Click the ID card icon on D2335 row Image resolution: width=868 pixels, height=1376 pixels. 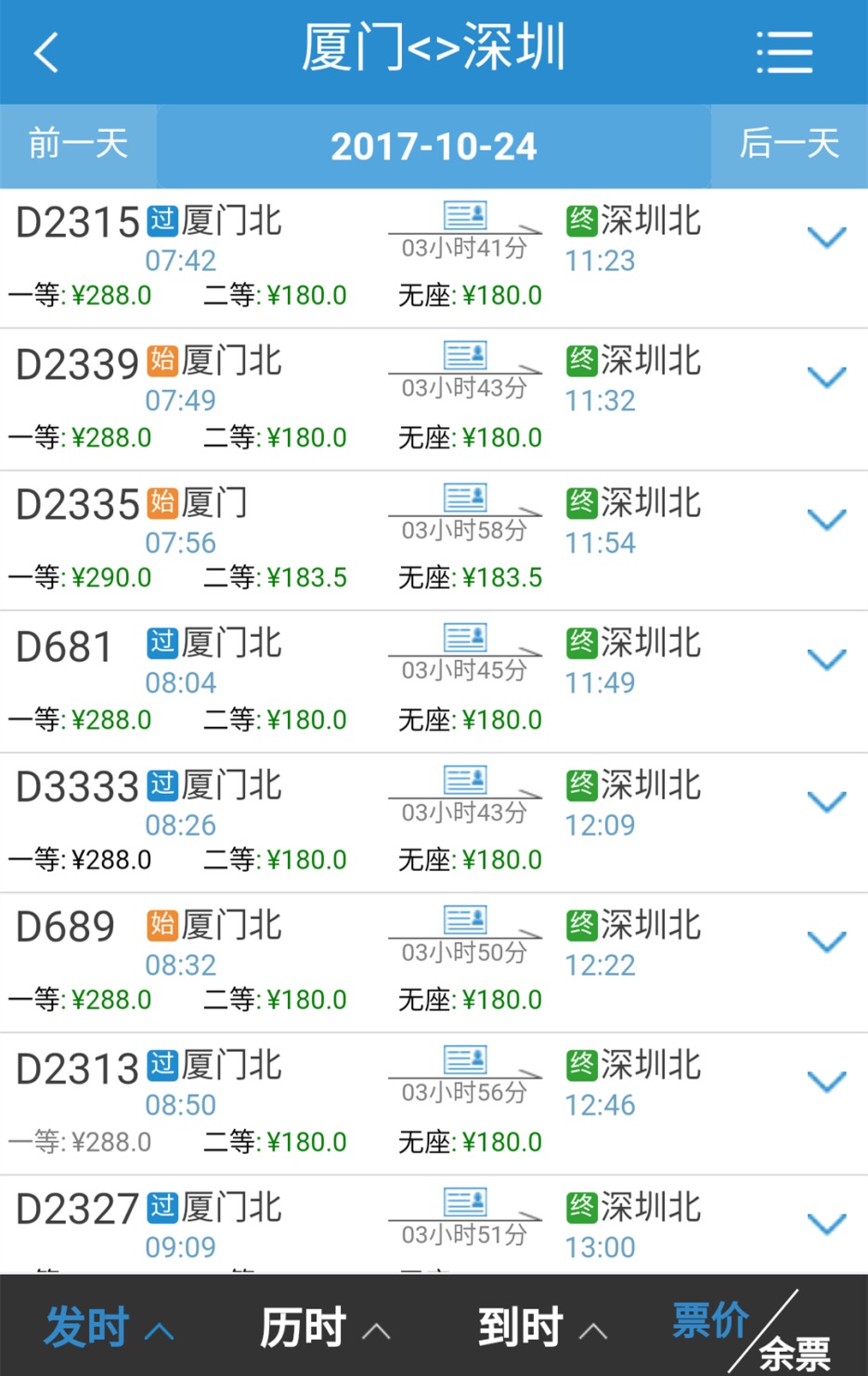coord(464,498)
